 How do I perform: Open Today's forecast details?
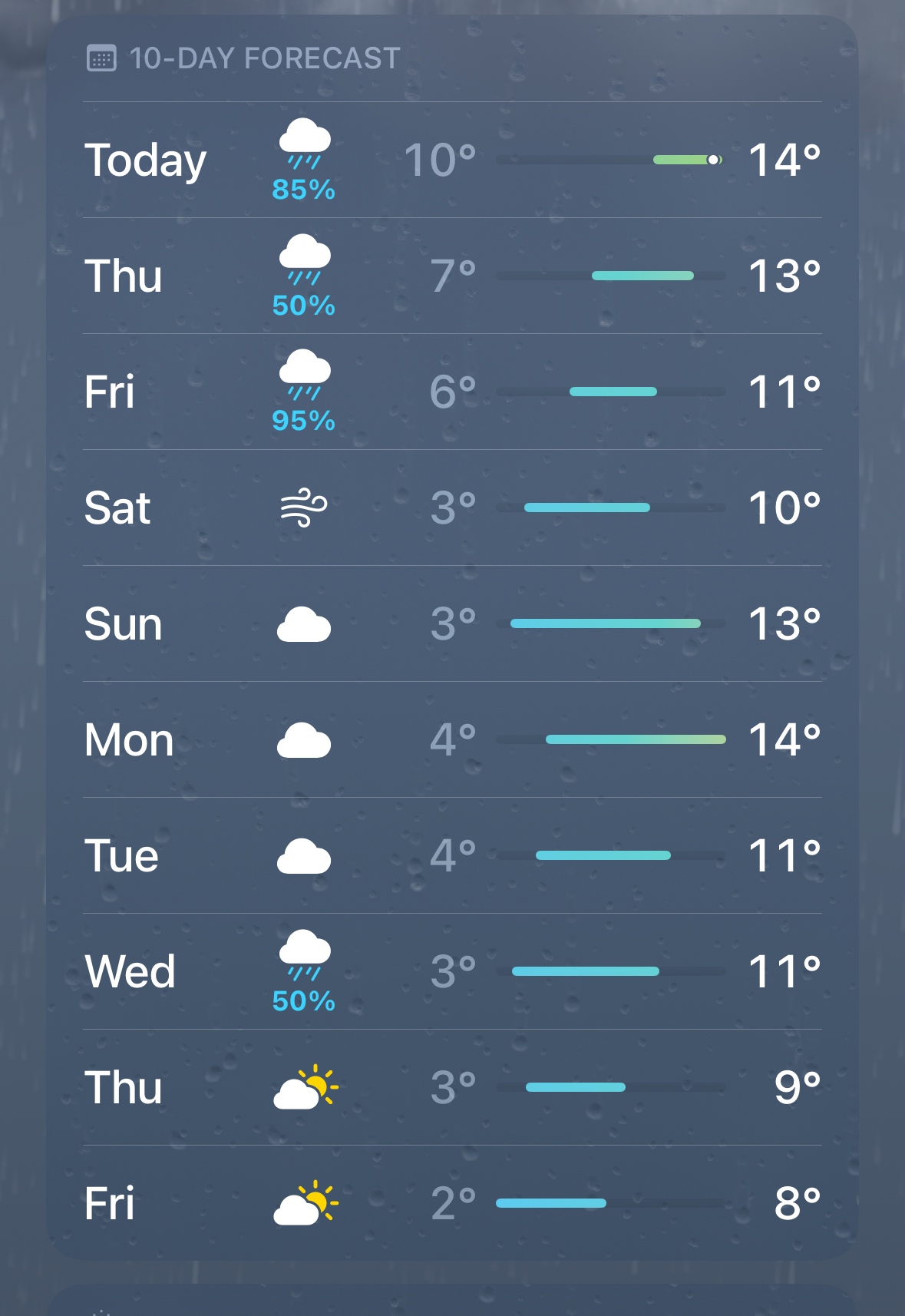tap(452, 160)
